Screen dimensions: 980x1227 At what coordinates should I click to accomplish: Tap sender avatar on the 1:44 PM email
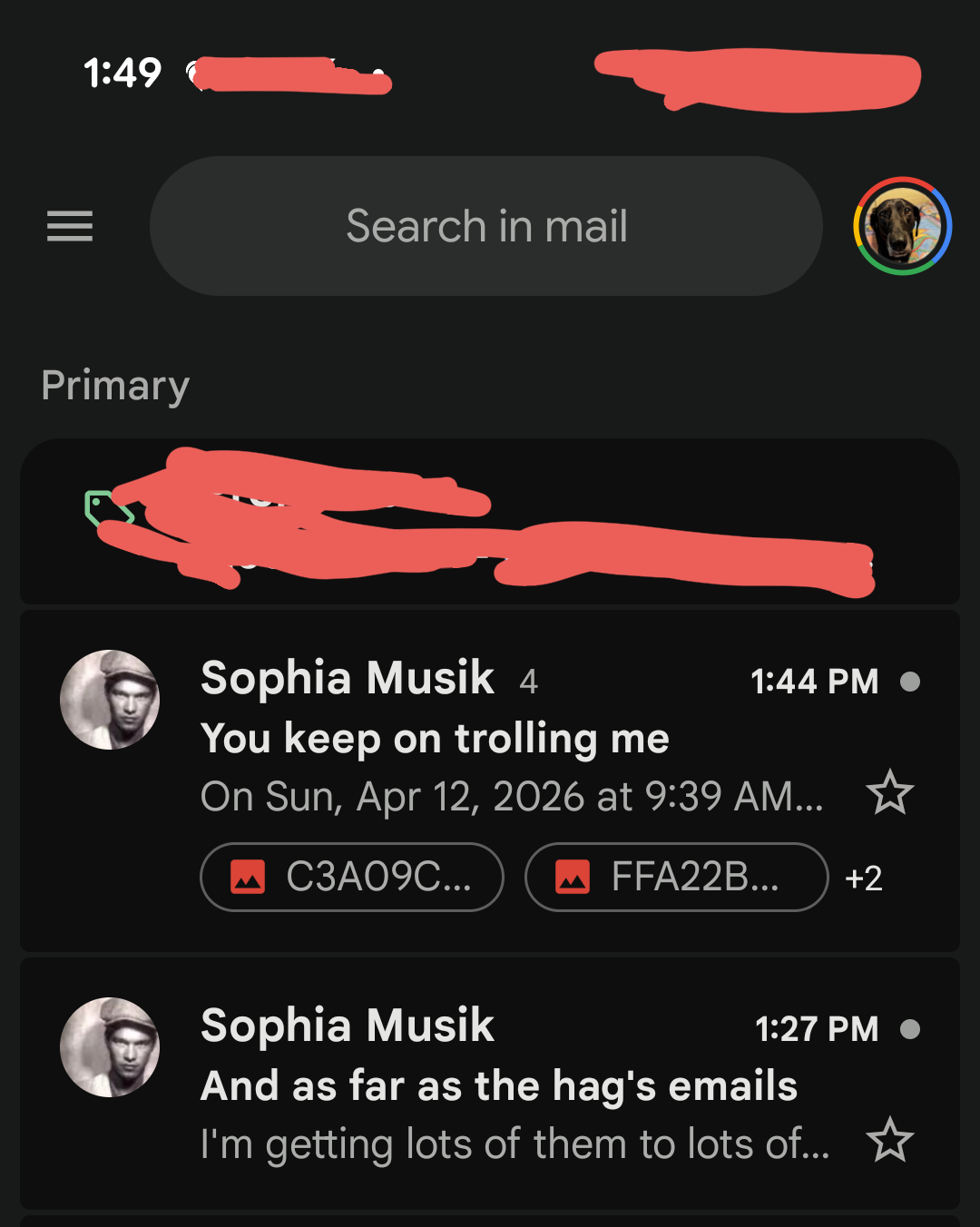(x=110, y=700)
